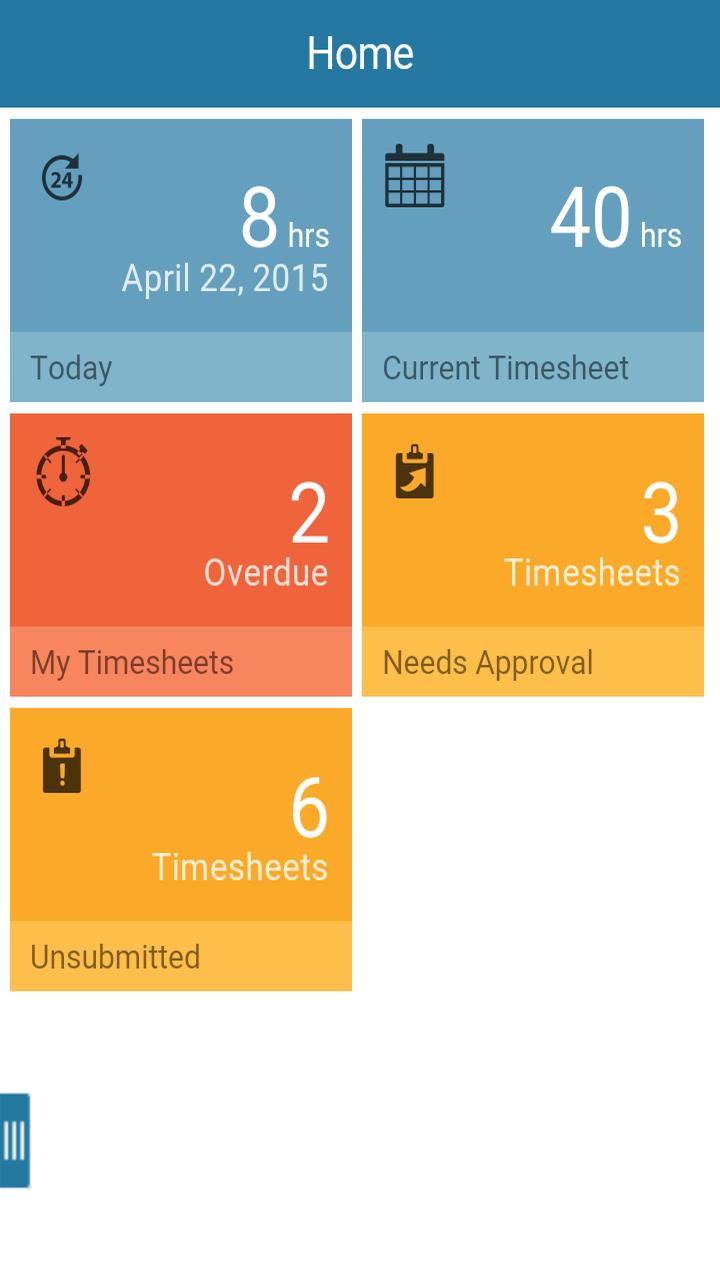Select the "Needs Approval" label text
The width and height of the screenshot is (720, 1280).
coord(489,662)
